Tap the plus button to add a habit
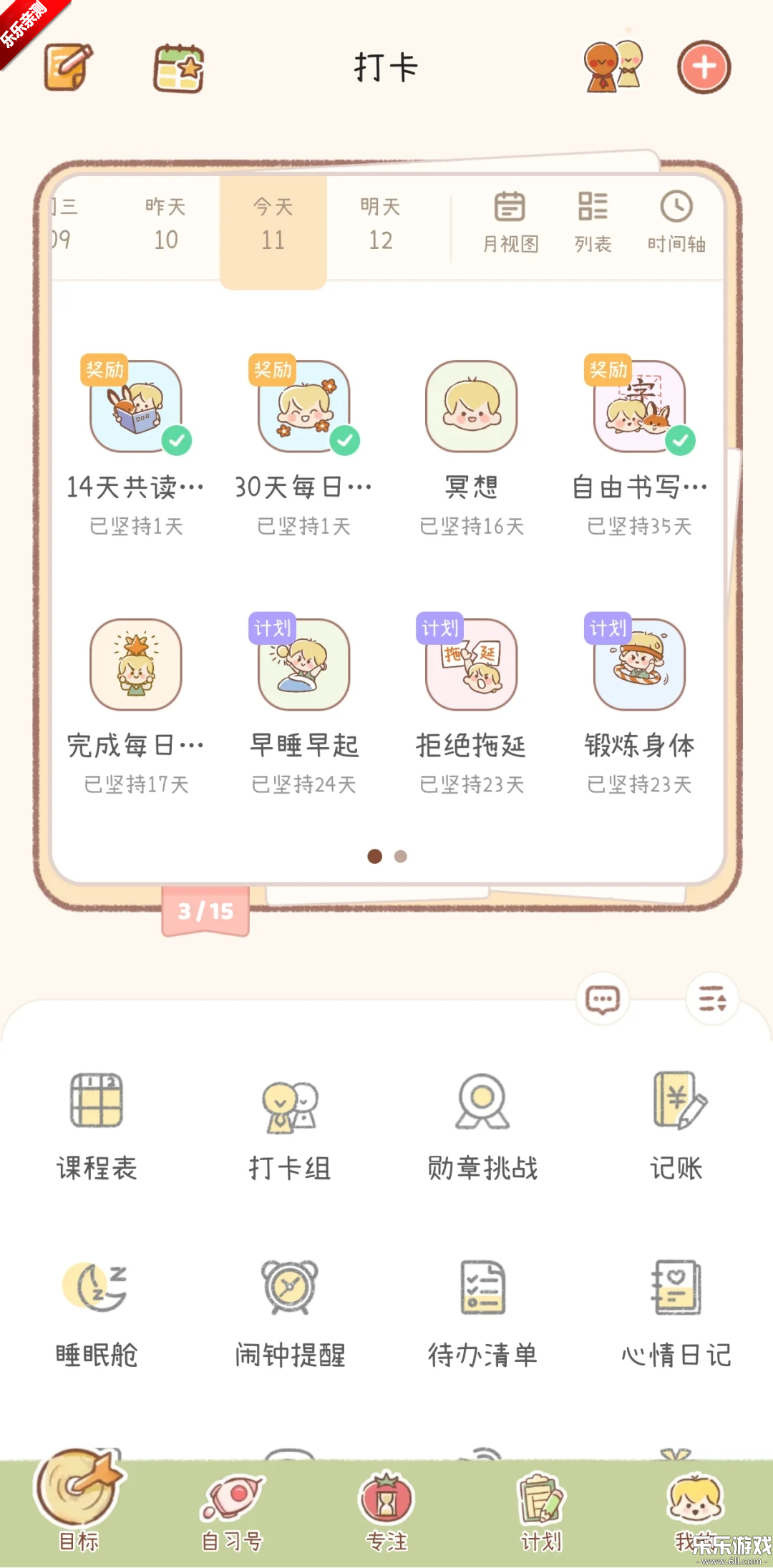This screenshot has height=1568, width=773. coord(704,66)
